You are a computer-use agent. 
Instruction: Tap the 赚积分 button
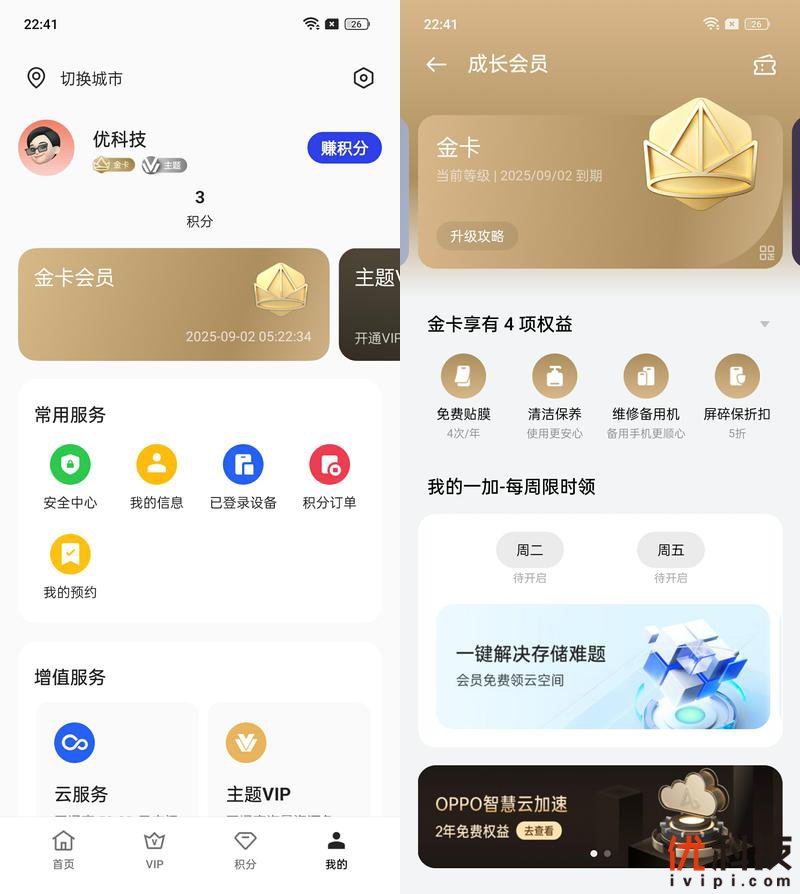(x=344, y=148)
